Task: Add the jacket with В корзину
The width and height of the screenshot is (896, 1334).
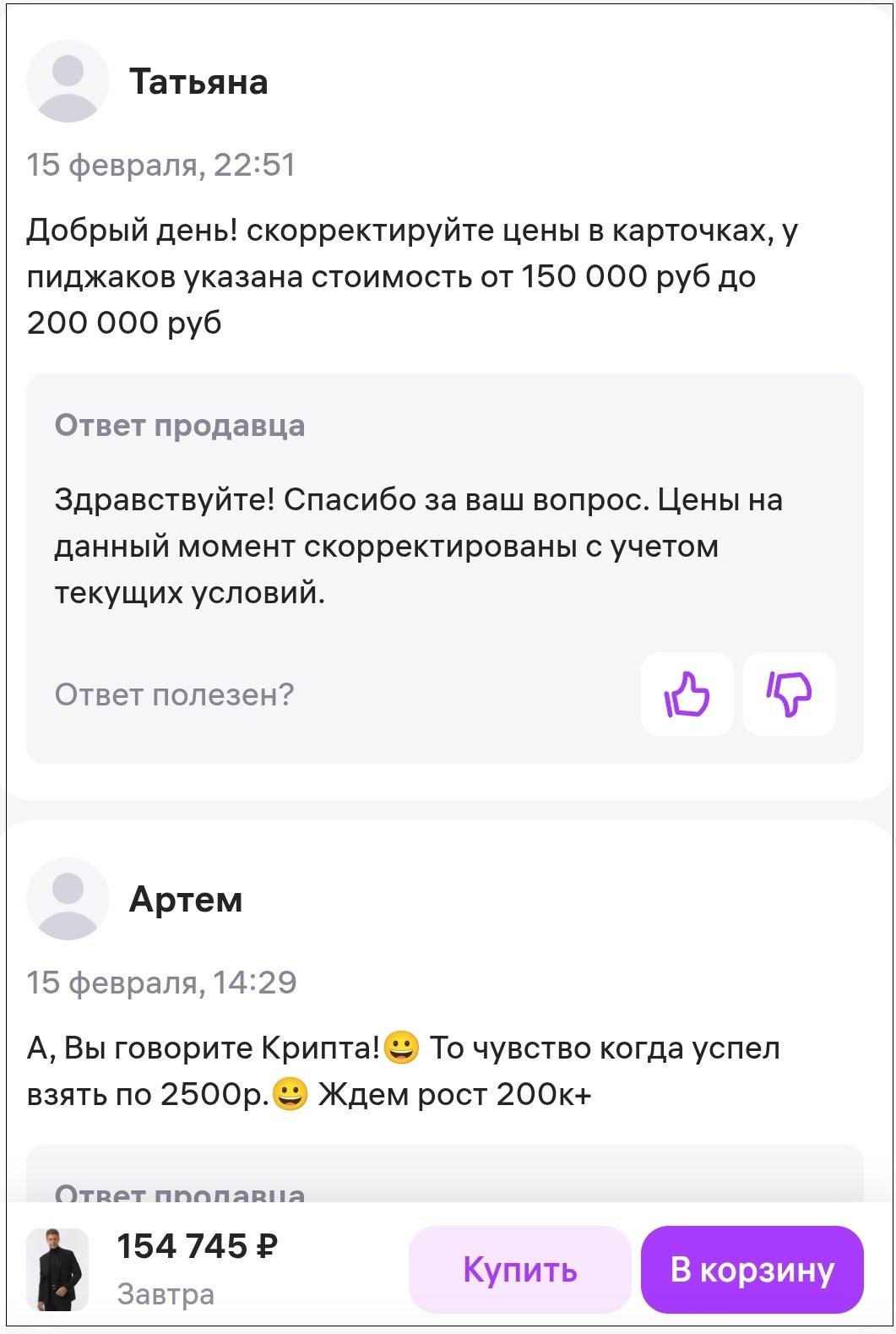Action: coord(752,1269)
